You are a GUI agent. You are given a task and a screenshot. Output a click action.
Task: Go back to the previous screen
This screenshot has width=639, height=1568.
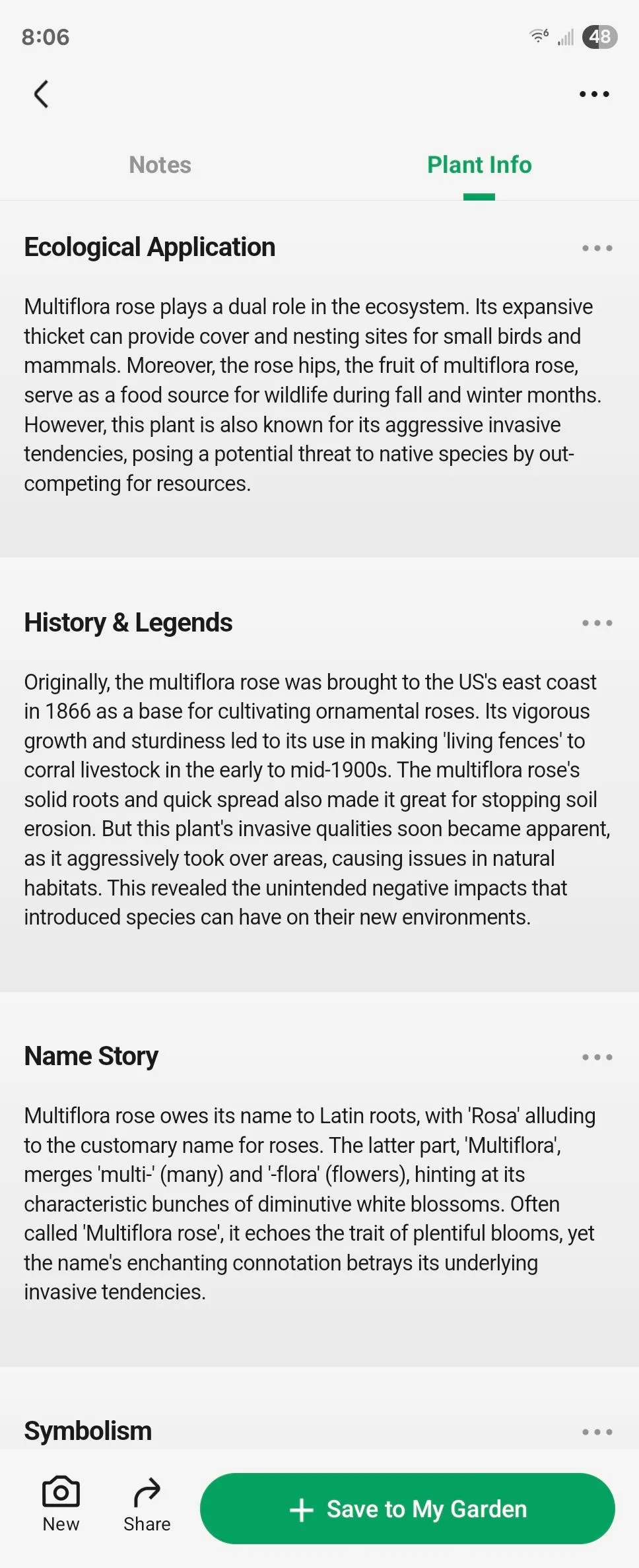(x=41, y=94)
